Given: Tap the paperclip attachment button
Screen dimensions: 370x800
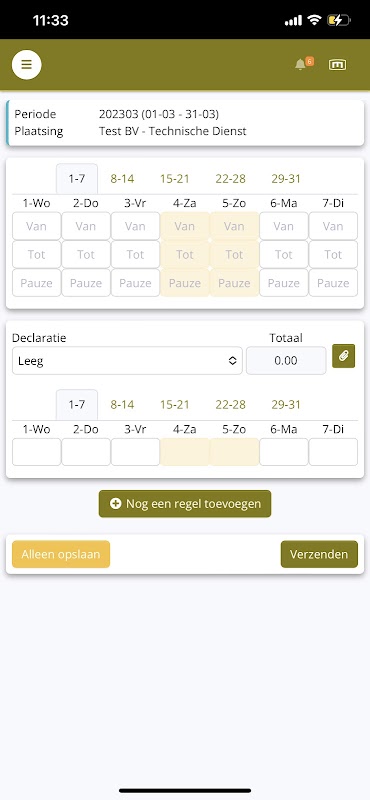Looking at the screenshot, I should (x=343, y=356).
